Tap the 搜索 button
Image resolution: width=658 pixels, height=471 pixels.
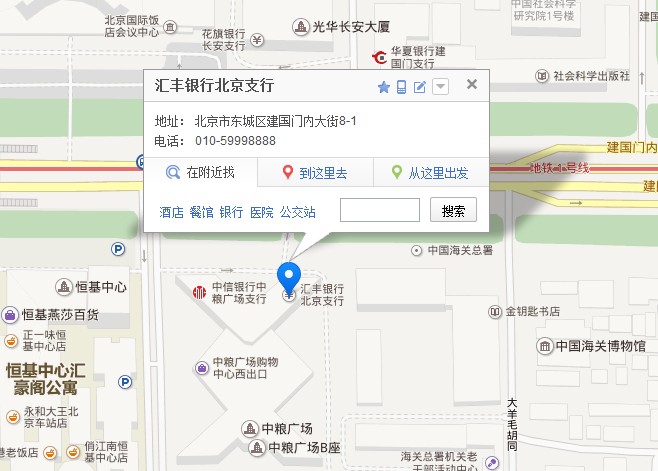(x=453, y=210)
